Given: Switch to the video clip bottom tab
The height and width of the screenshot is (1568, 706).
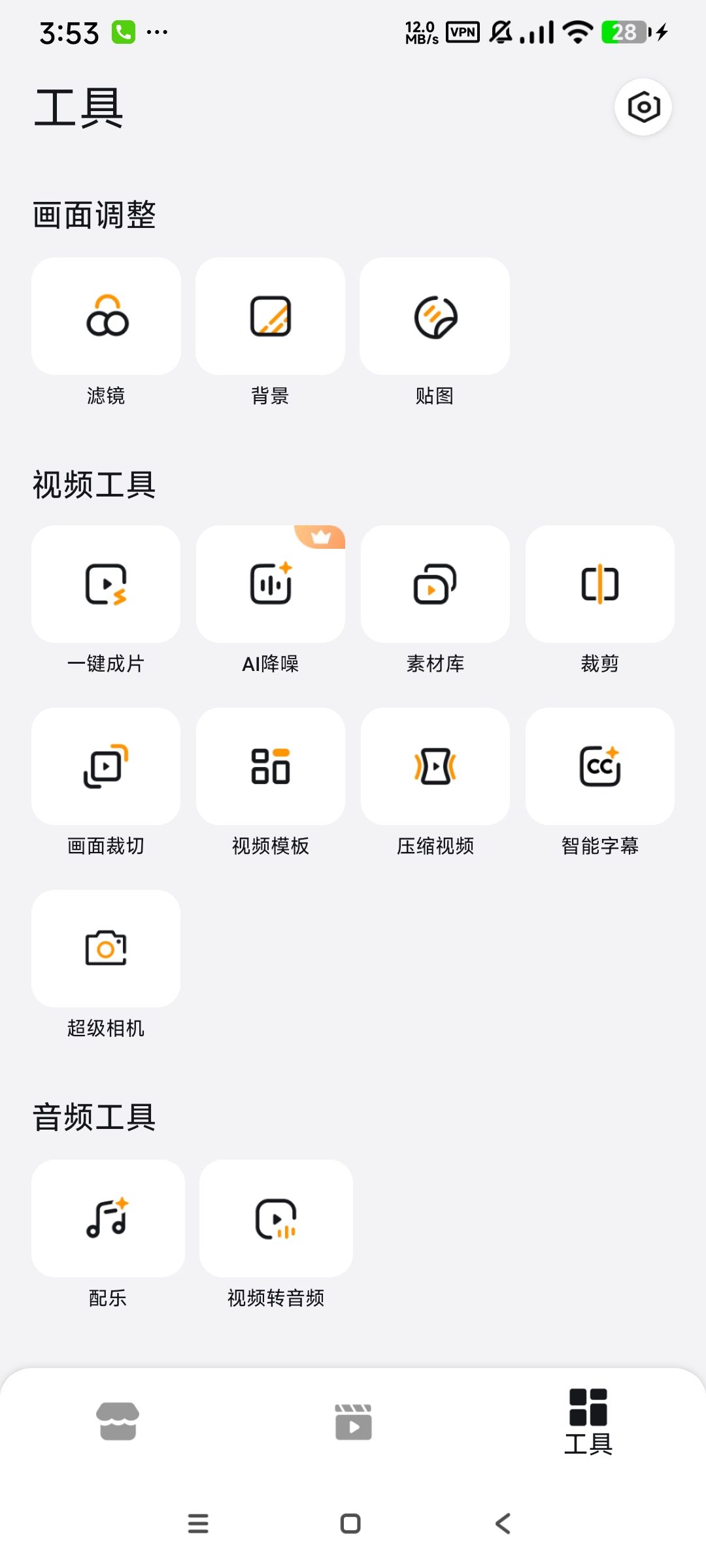Looking at the screenshot, I should [353, 1422].
